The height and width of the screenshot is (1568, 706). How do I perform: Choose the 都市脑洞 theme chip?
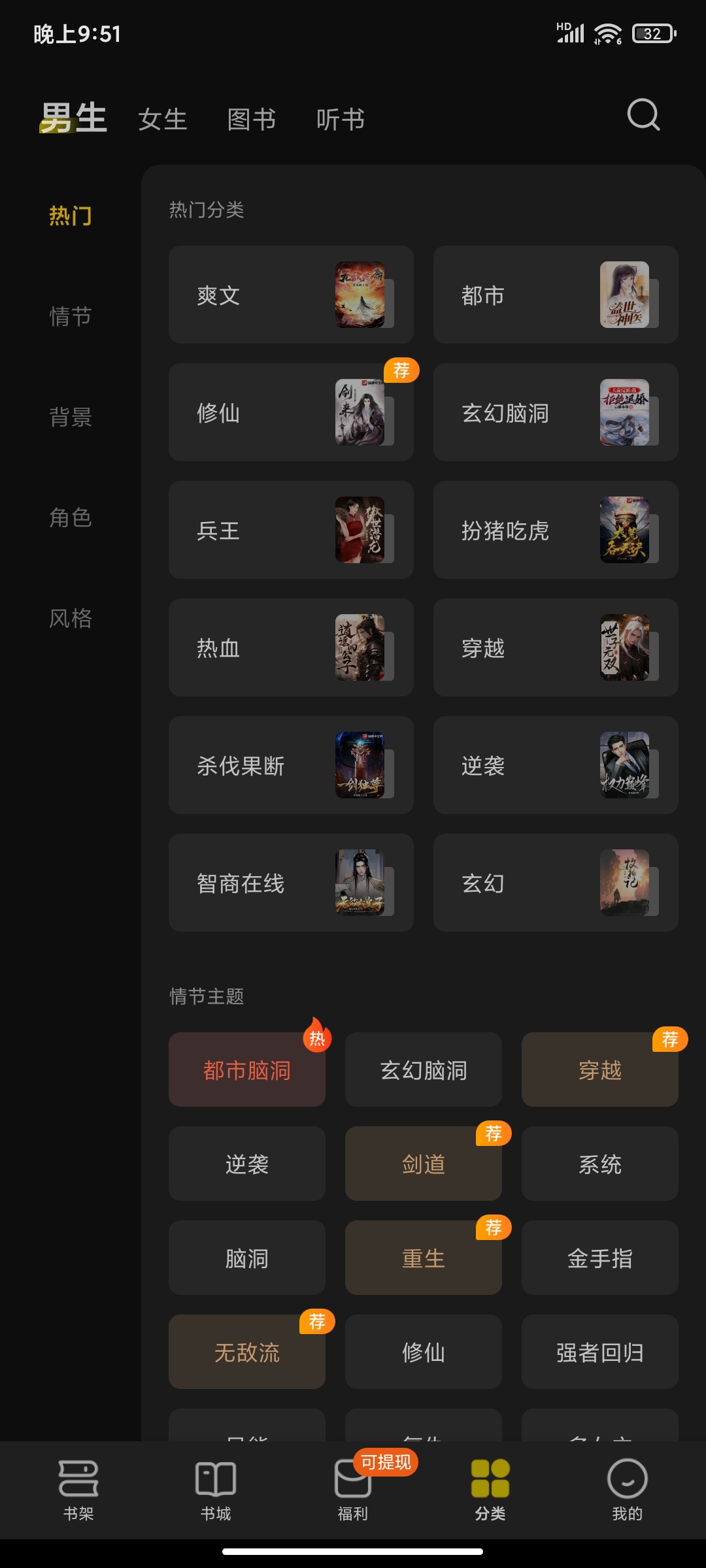pos(247,1070)
